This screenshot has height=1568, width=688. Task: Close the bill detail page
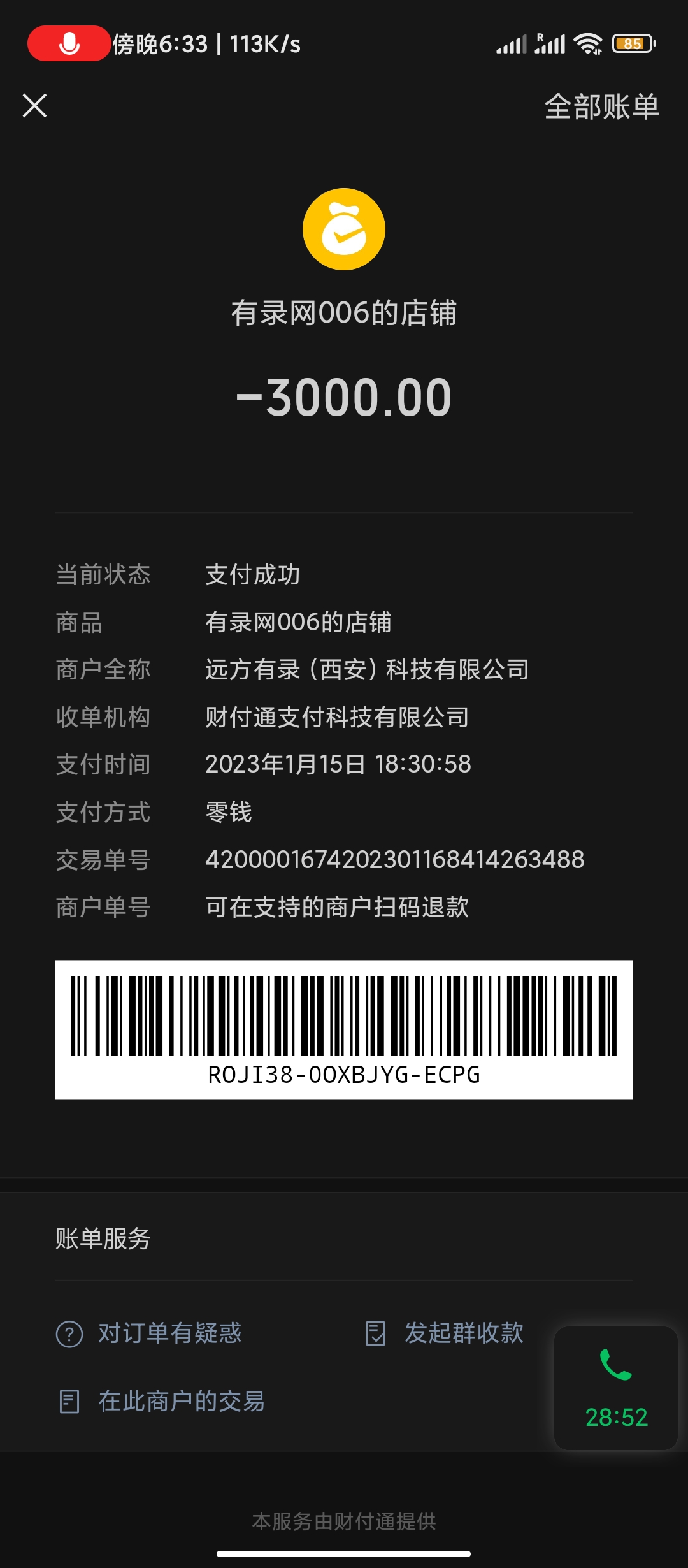point(35,106)
